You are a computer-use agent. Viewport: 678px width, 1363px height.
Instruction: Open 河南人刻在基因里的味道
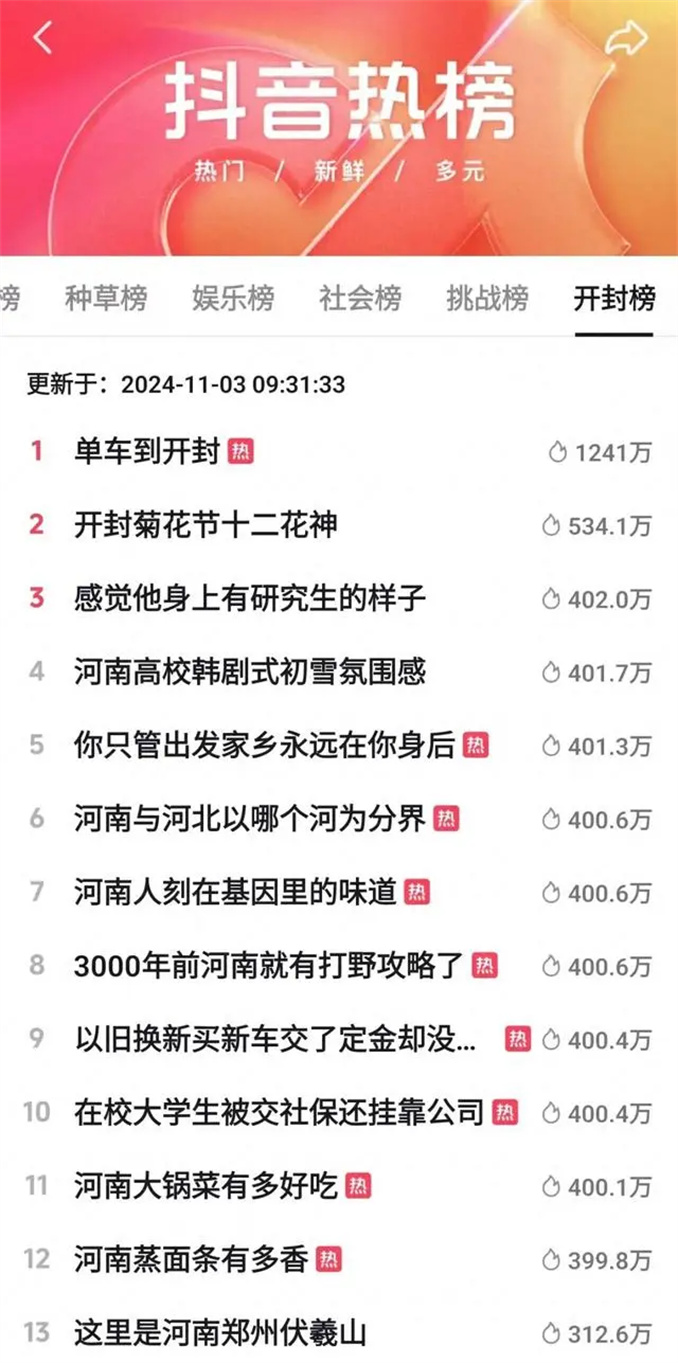click(x=236, y=892)
